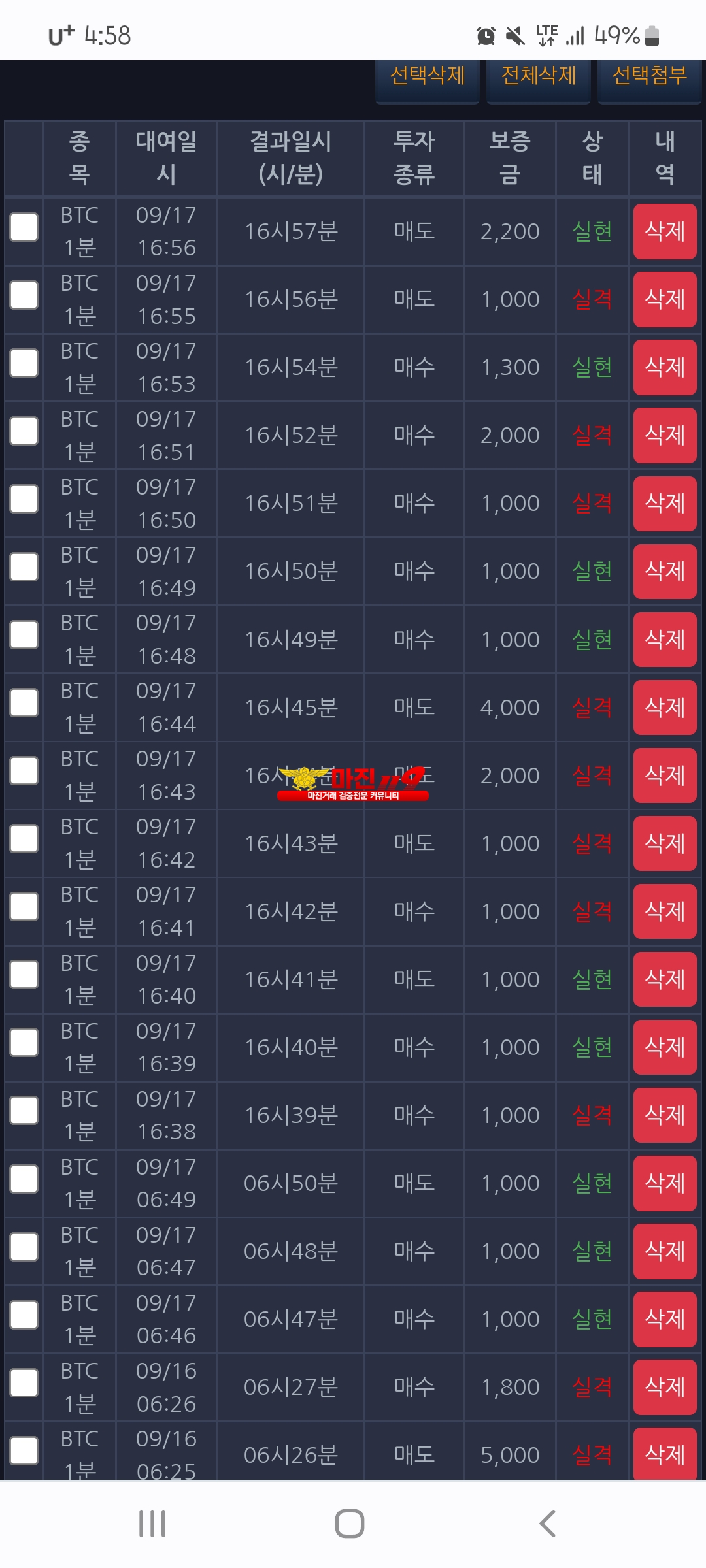Check the box for the 16:48 entry
This screenshot has height=1568, width=706.
point(24,635)
